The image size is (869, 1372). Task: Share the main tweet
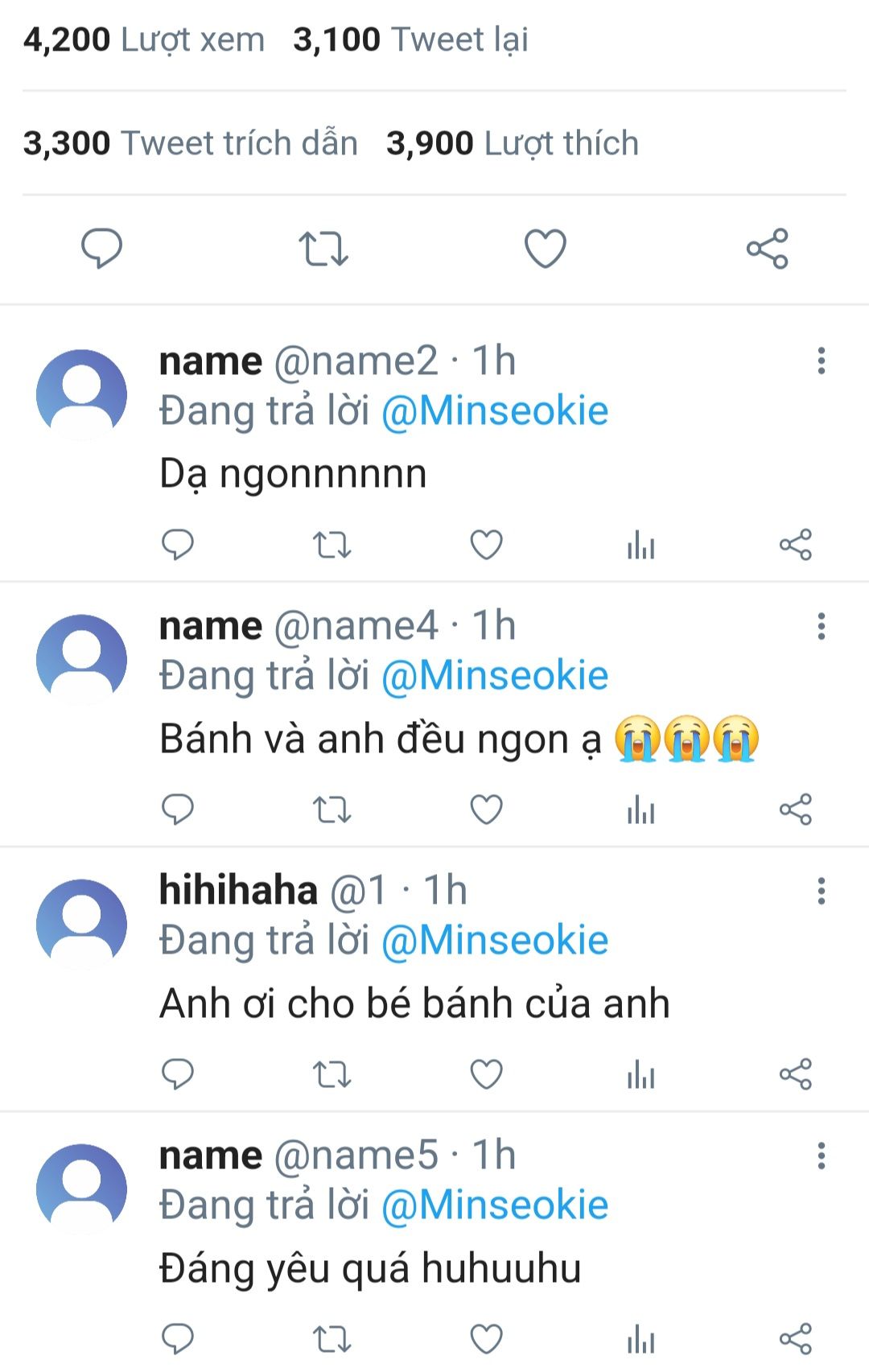coord(768,248)
